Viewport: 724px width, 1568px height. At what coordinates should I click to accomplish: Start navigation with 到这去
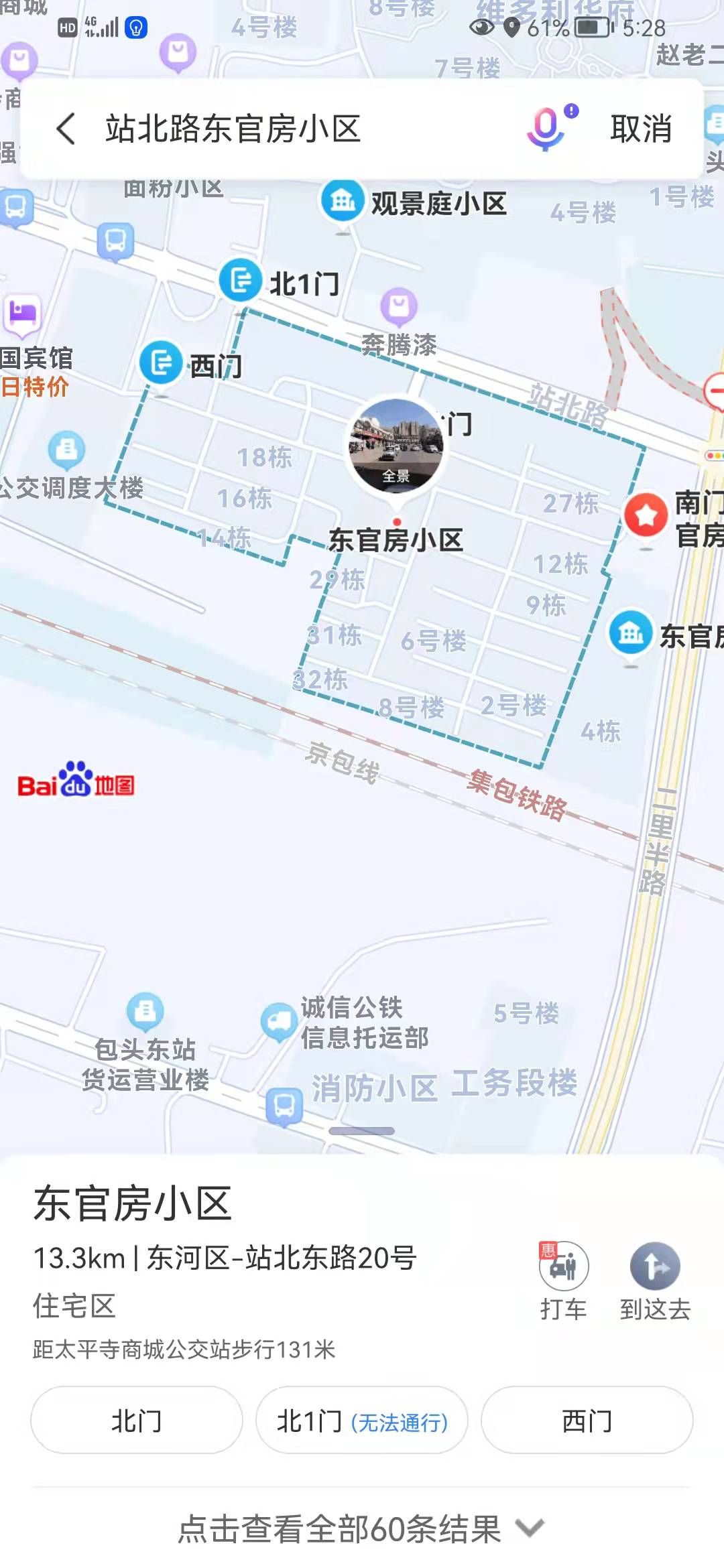(655, 1279)
